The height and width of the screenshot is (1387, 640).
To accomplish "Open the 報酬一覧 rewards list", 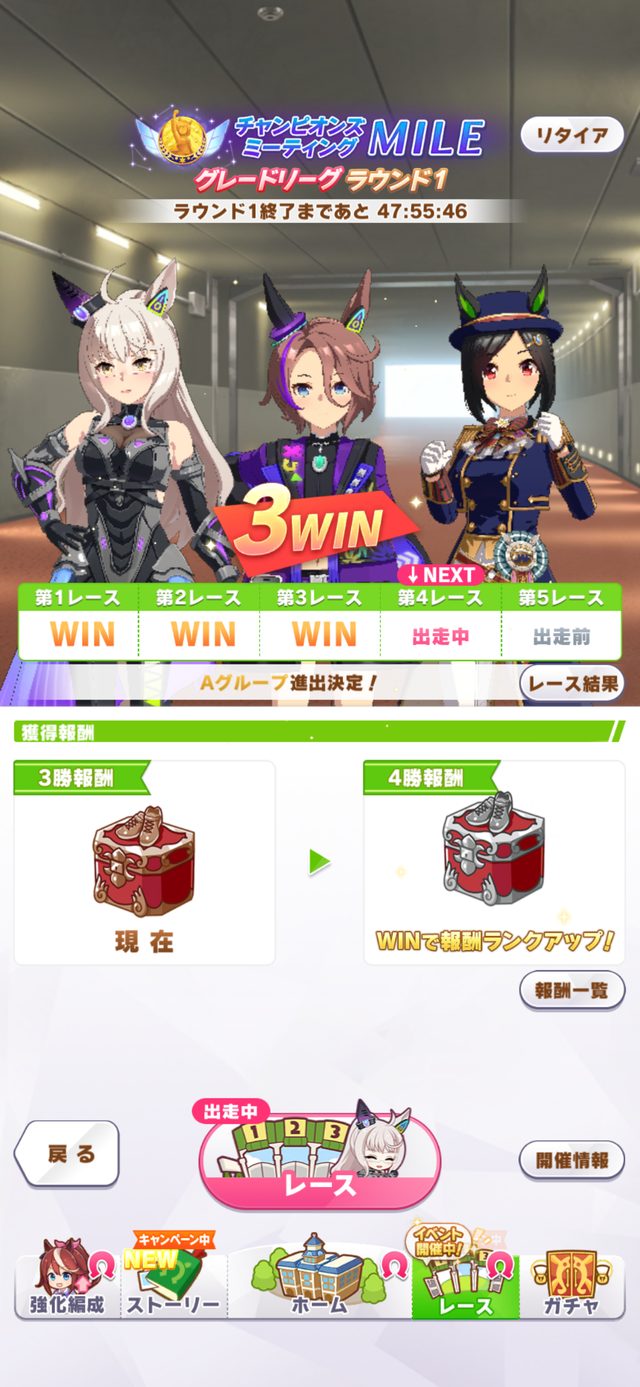I will [x=572, y=990].
